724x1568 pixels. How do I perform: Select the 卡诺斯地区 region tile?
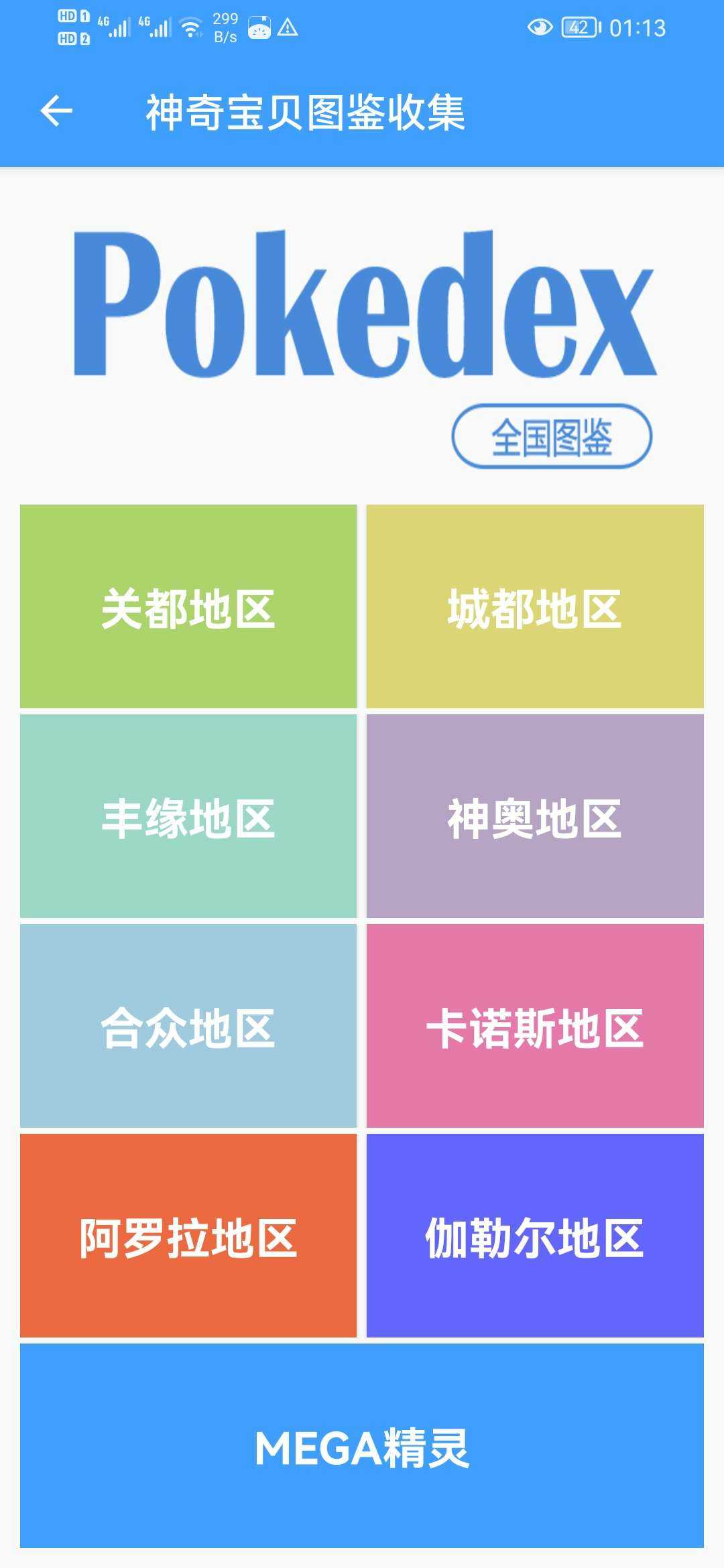tap(535, 1026)
